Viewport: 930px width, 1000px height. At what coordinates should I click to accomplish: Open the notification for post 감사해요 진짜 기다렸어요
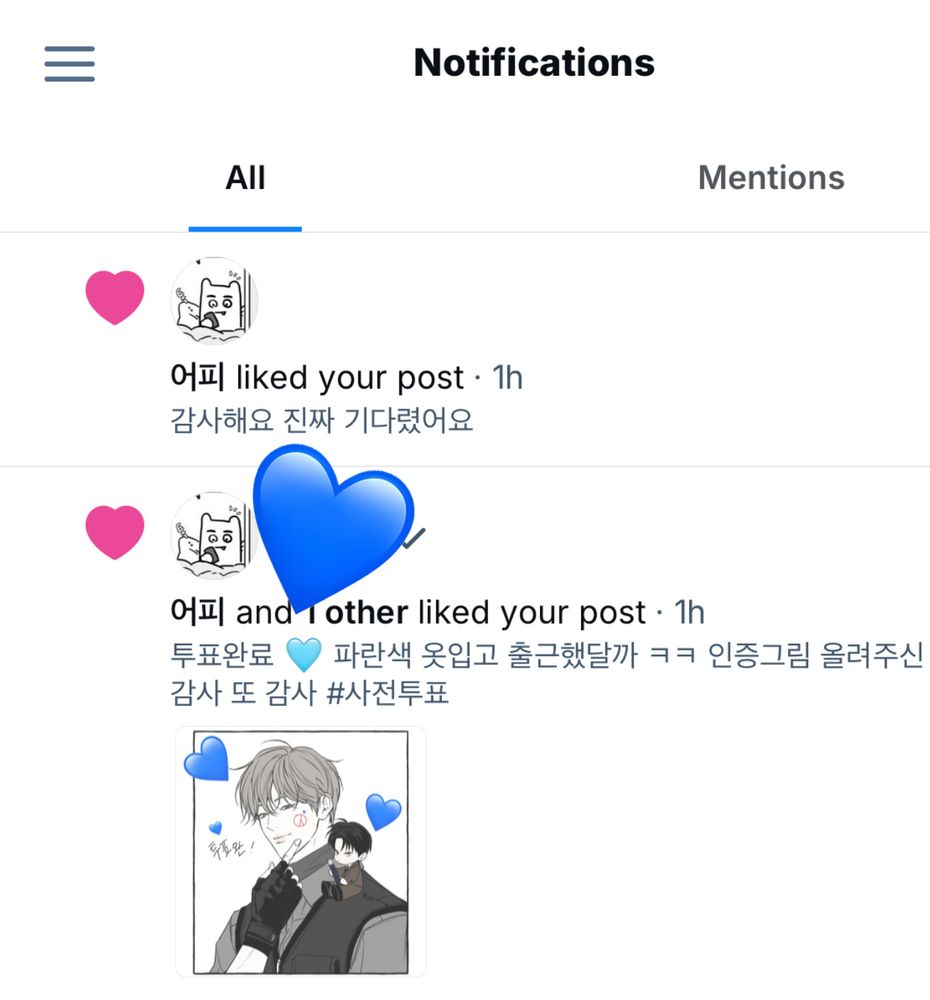click(322, 420)
